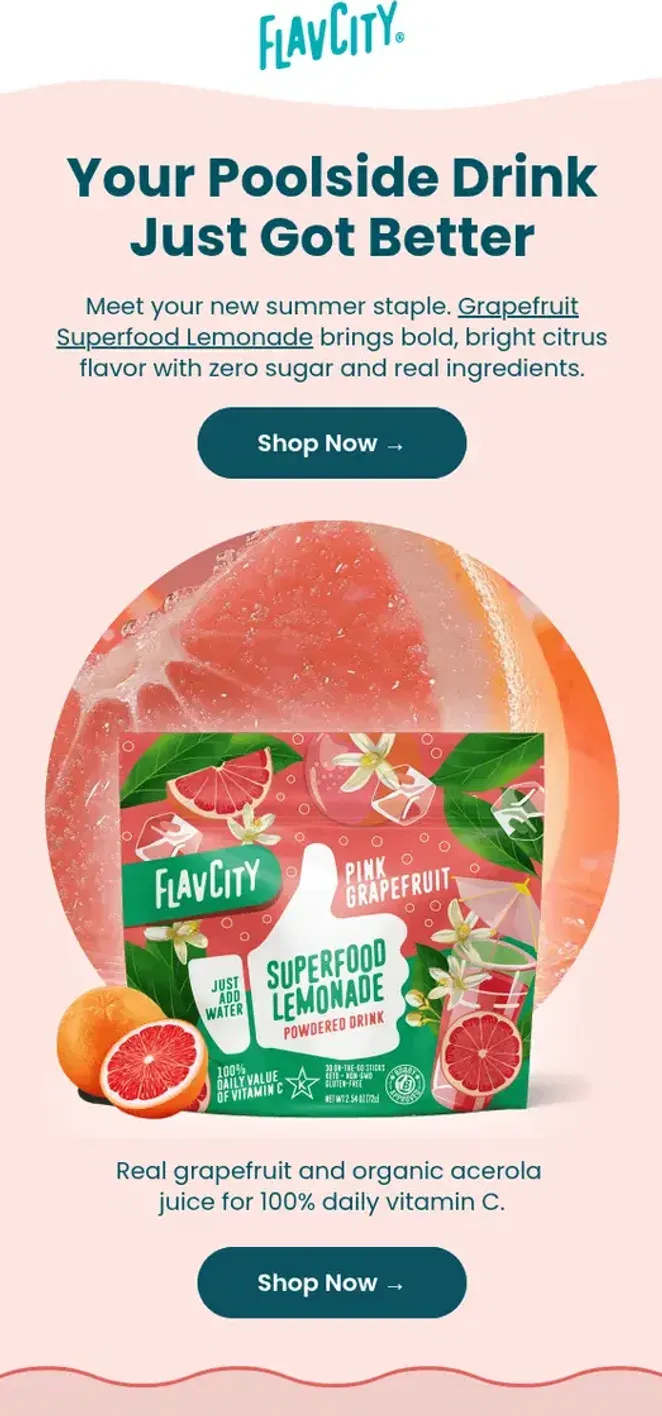The height and width of the screenshot is (1416, 662).
Task: Tap Shop Now under the vitamin C caption
Action: click(x=332, y=1282)
